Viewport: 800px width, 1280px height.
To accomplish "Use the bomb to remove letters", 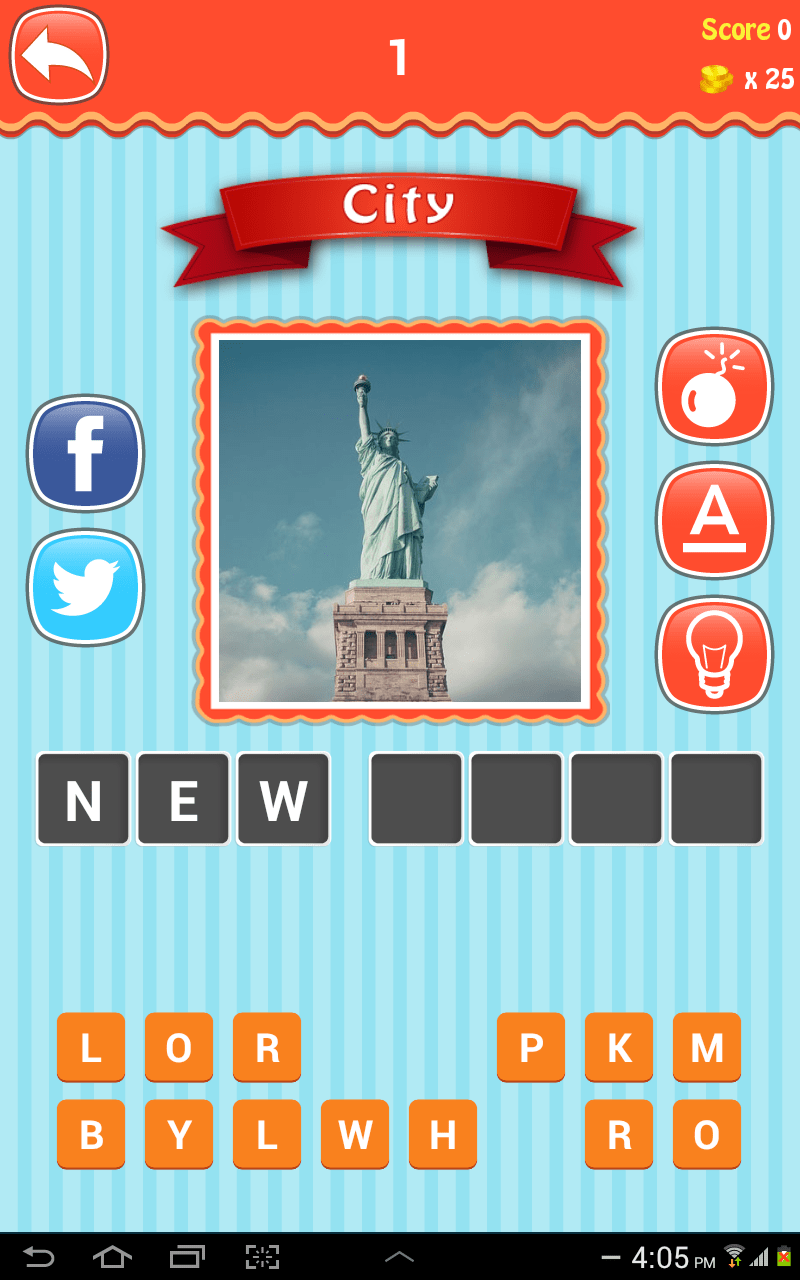I will coord(714,386).
